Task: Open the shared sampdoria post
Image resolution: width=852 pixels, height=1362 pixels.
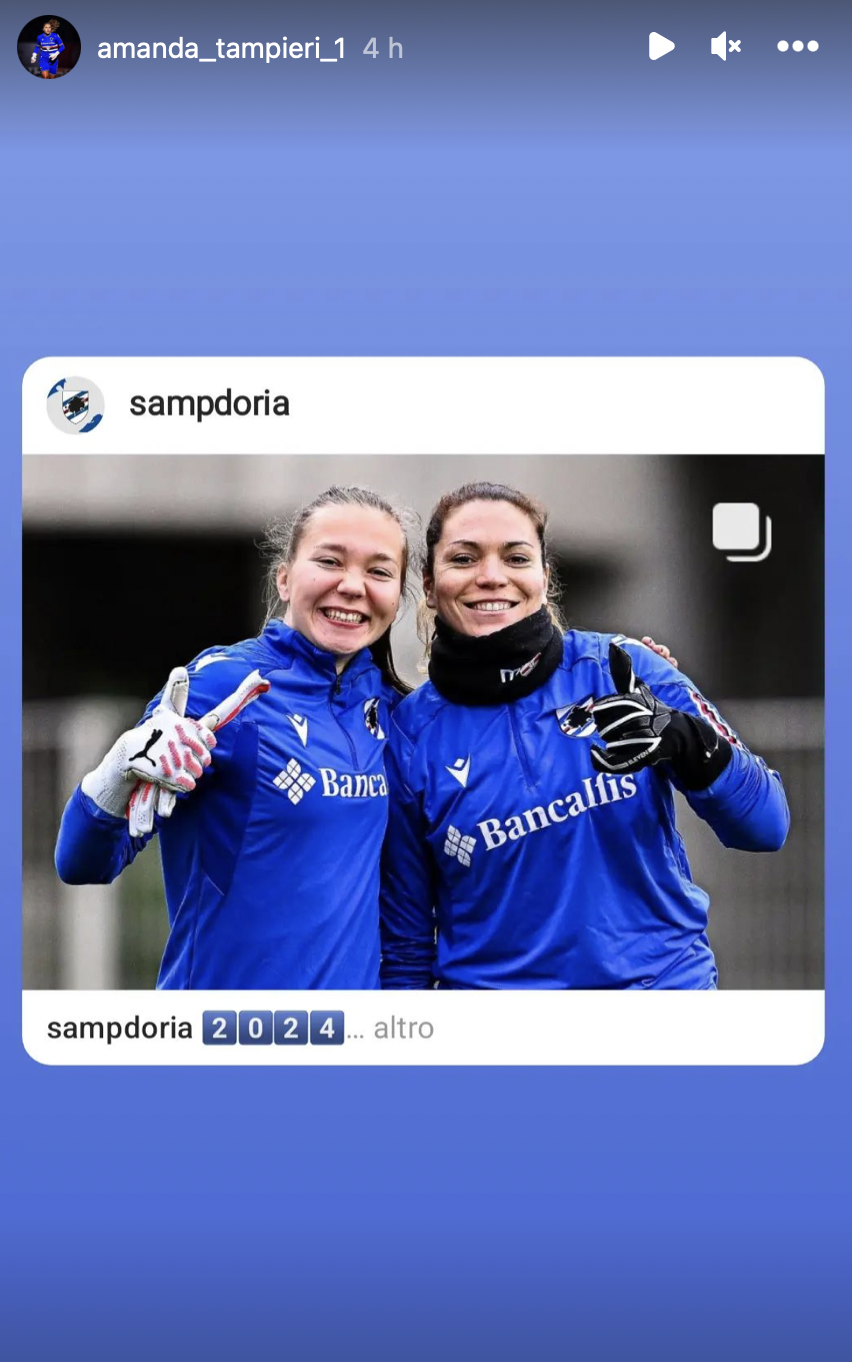Action: click(423, 720)
